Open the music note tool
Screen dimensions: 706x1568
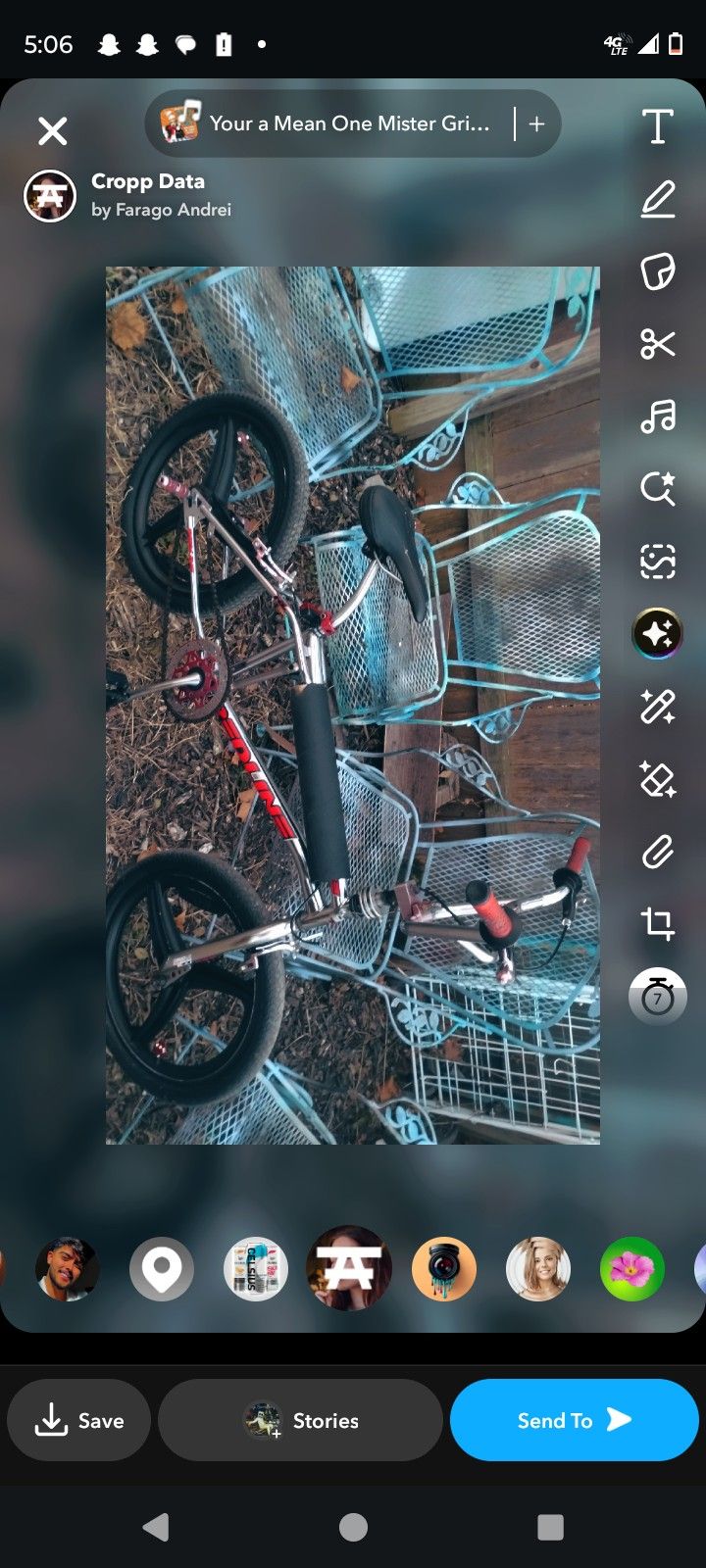[658, 416]
